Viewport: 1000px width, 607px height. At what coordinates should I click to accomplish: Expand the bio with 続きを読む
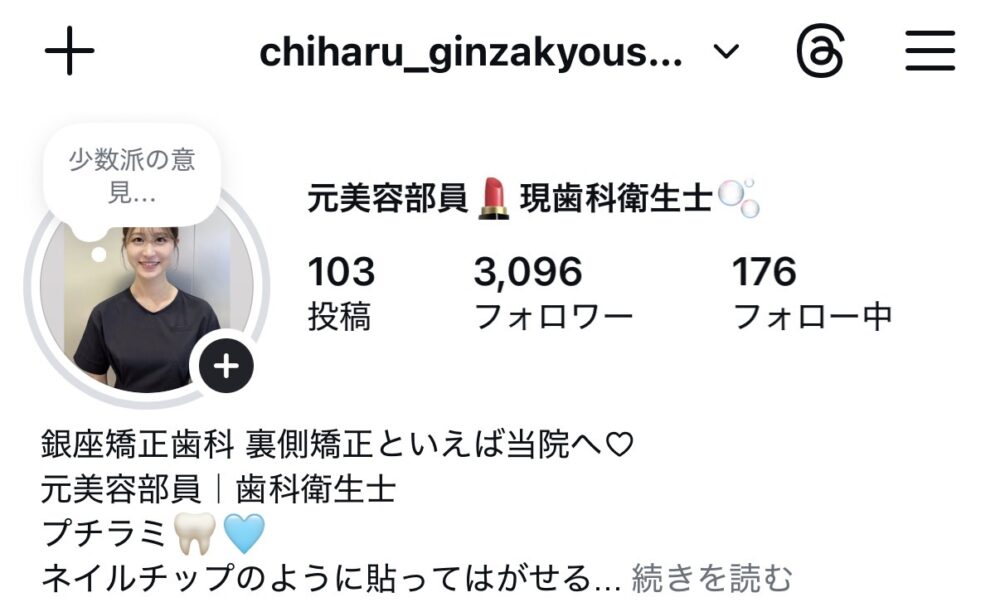coord(711,577)
